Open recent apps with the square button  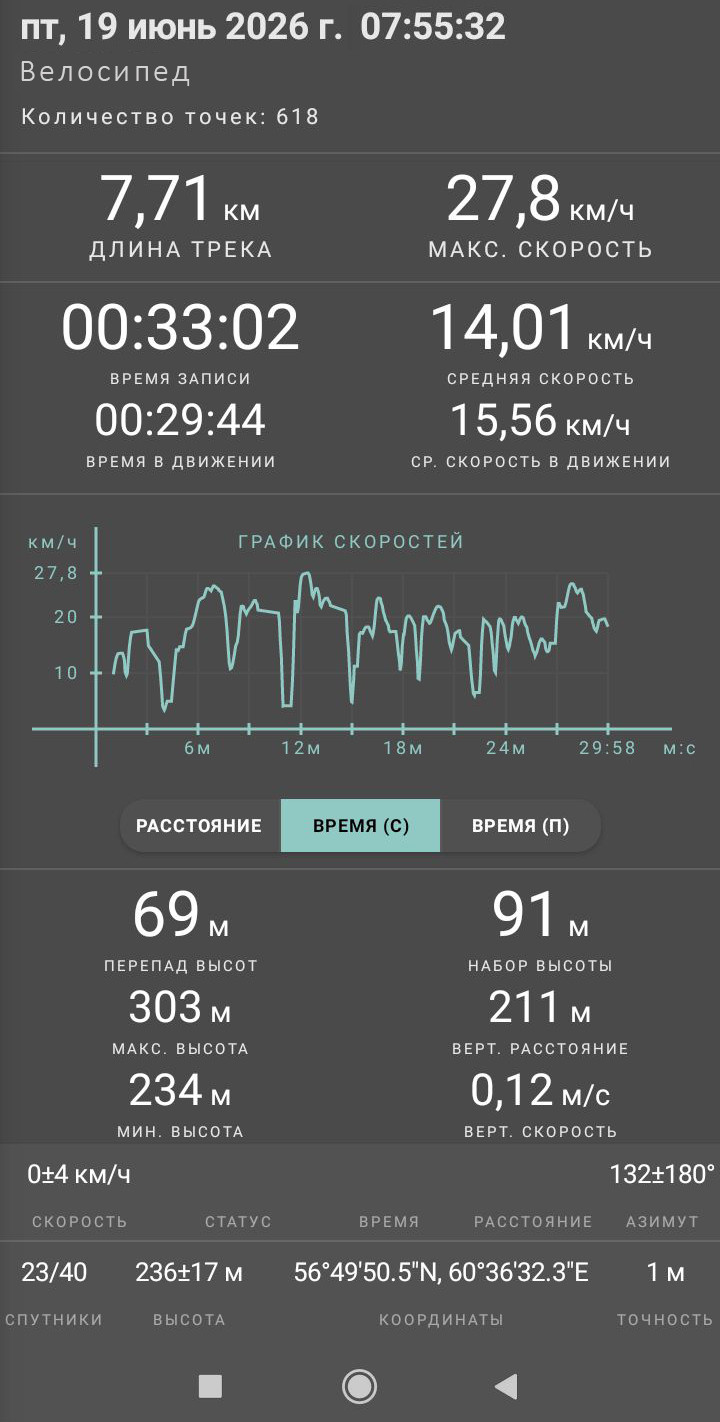pyautogui.click(x=210, y=1386)
